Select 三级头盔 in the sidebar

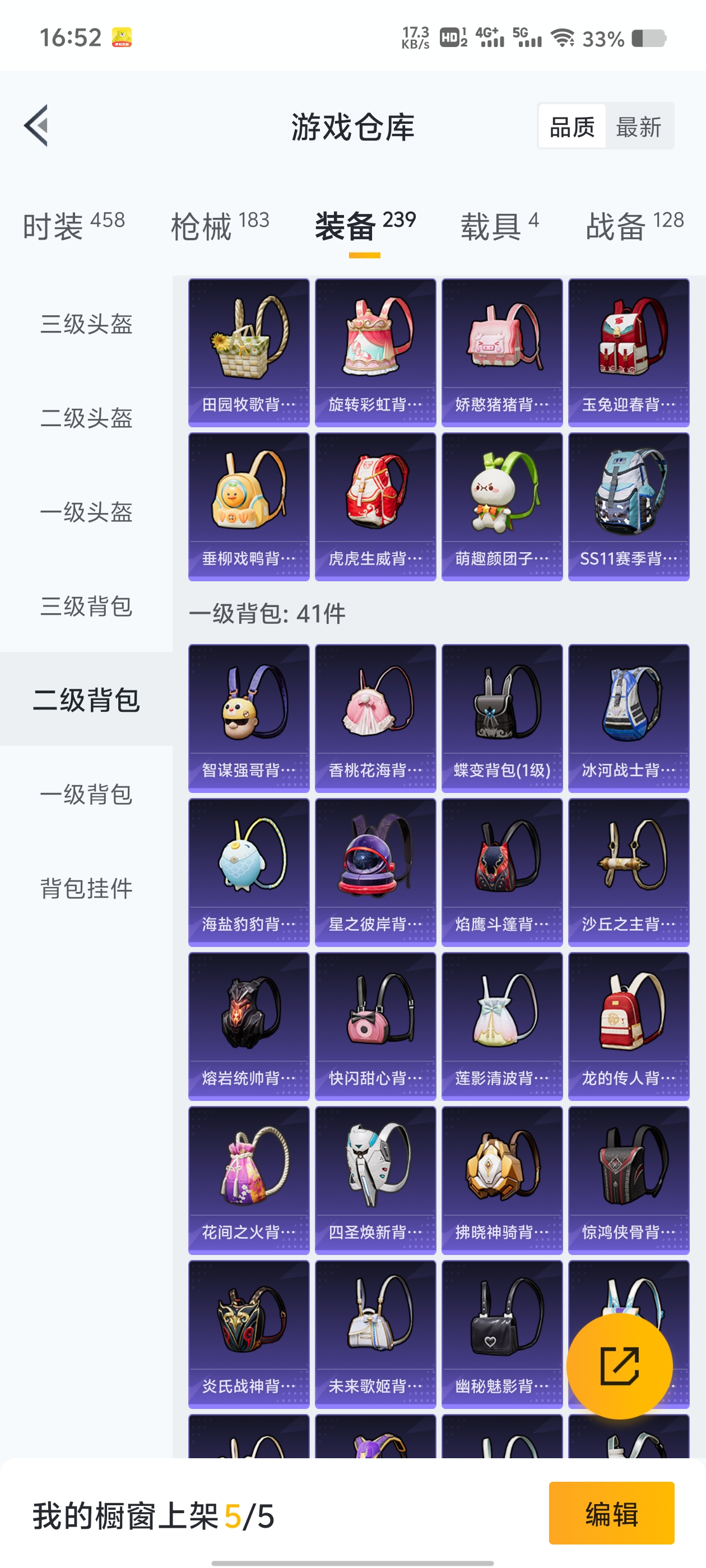pyautogui.click(x=86, y=324)
